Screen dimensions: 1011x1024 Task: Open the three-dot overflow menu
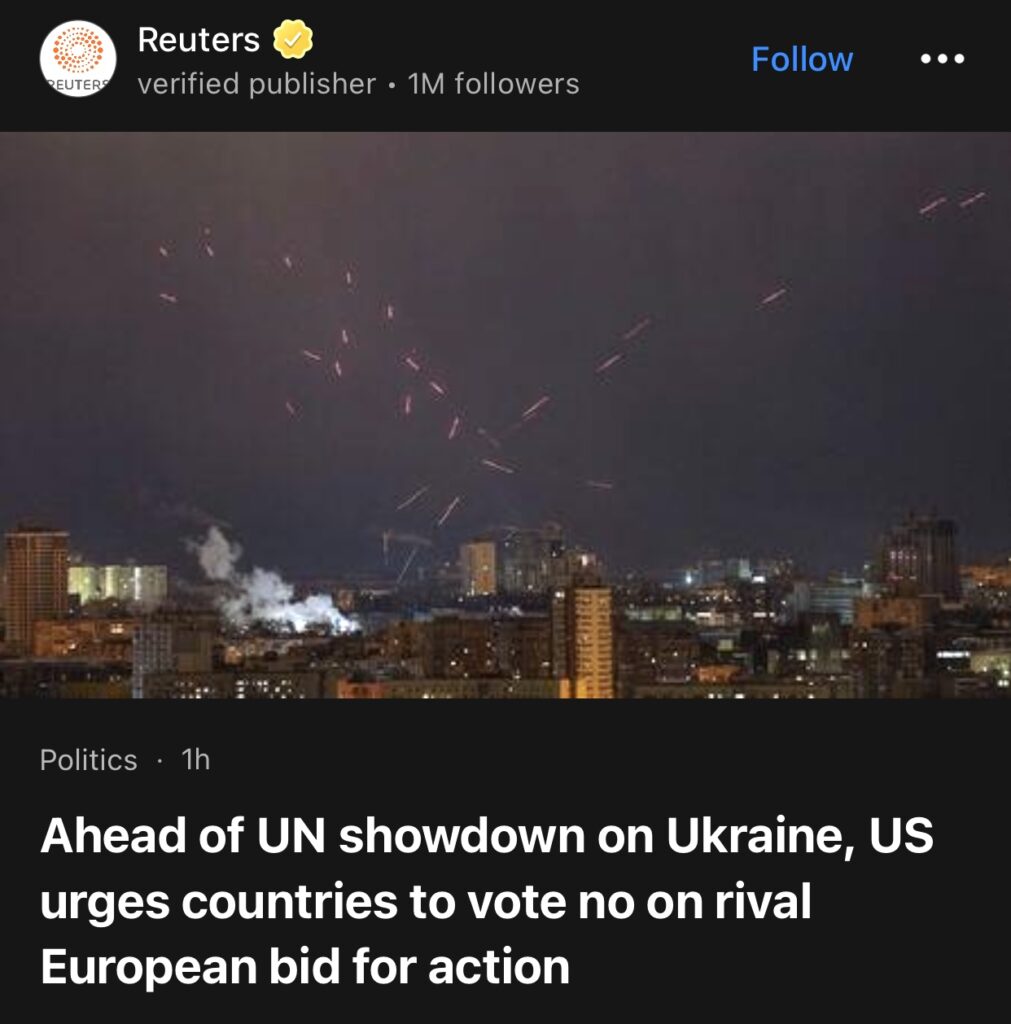942,60
